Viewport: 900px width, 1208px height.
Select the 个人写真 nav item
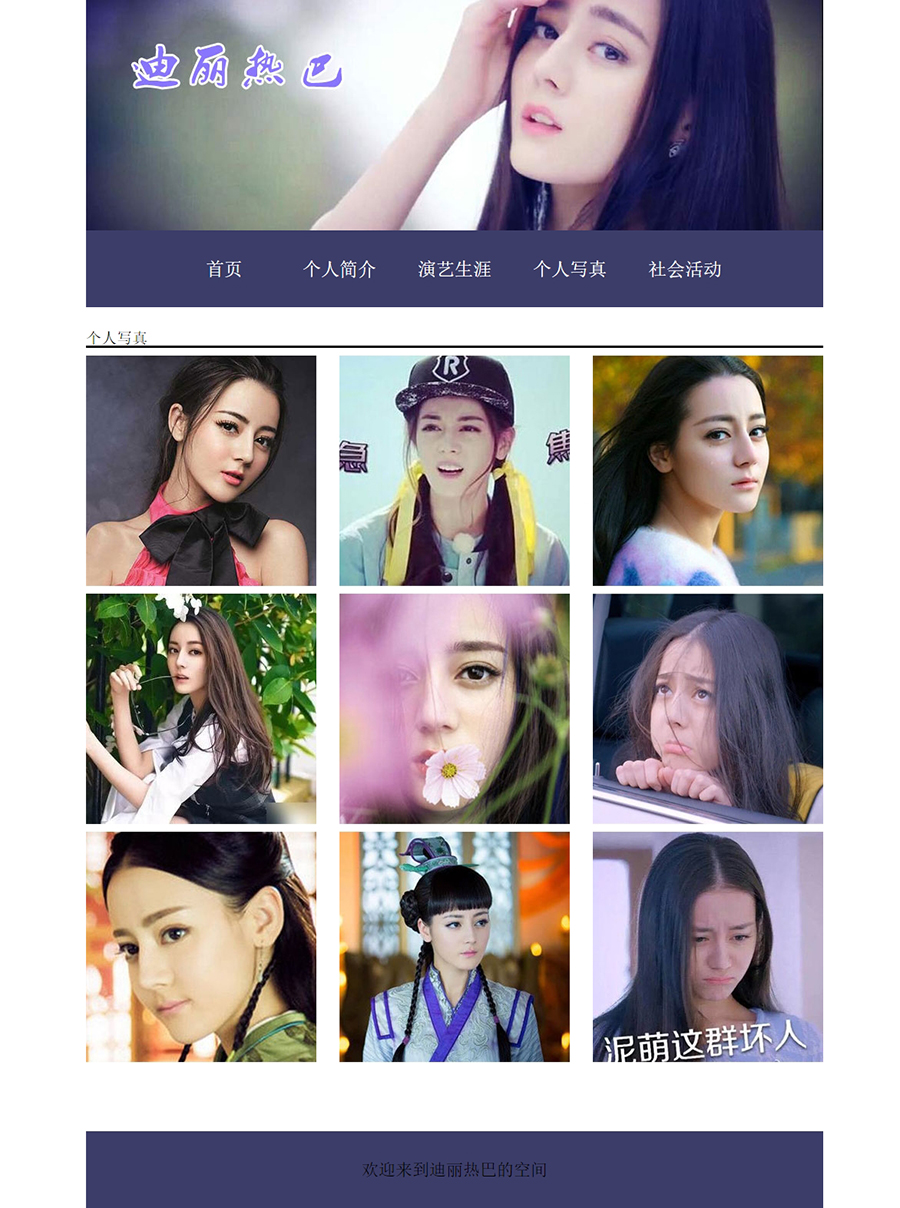[569, 269]
